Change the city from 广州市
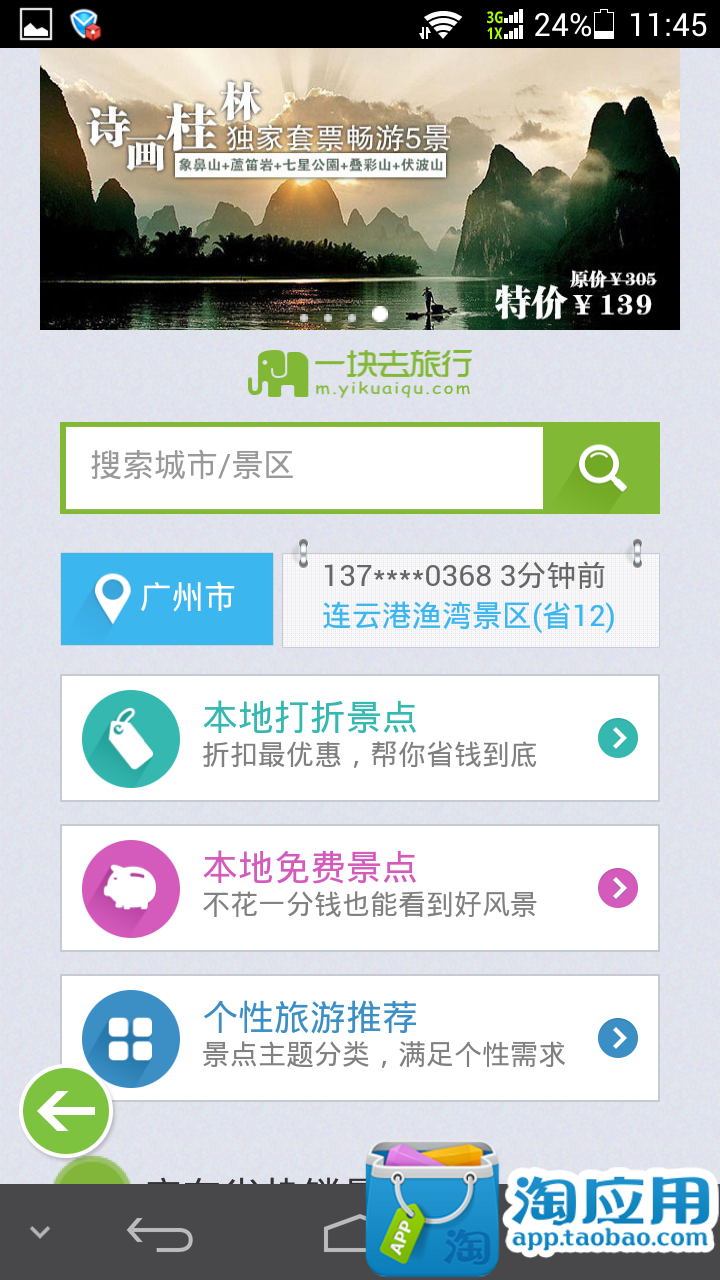Viewport: 720px width, 1280px height. (x=167, y=598)
